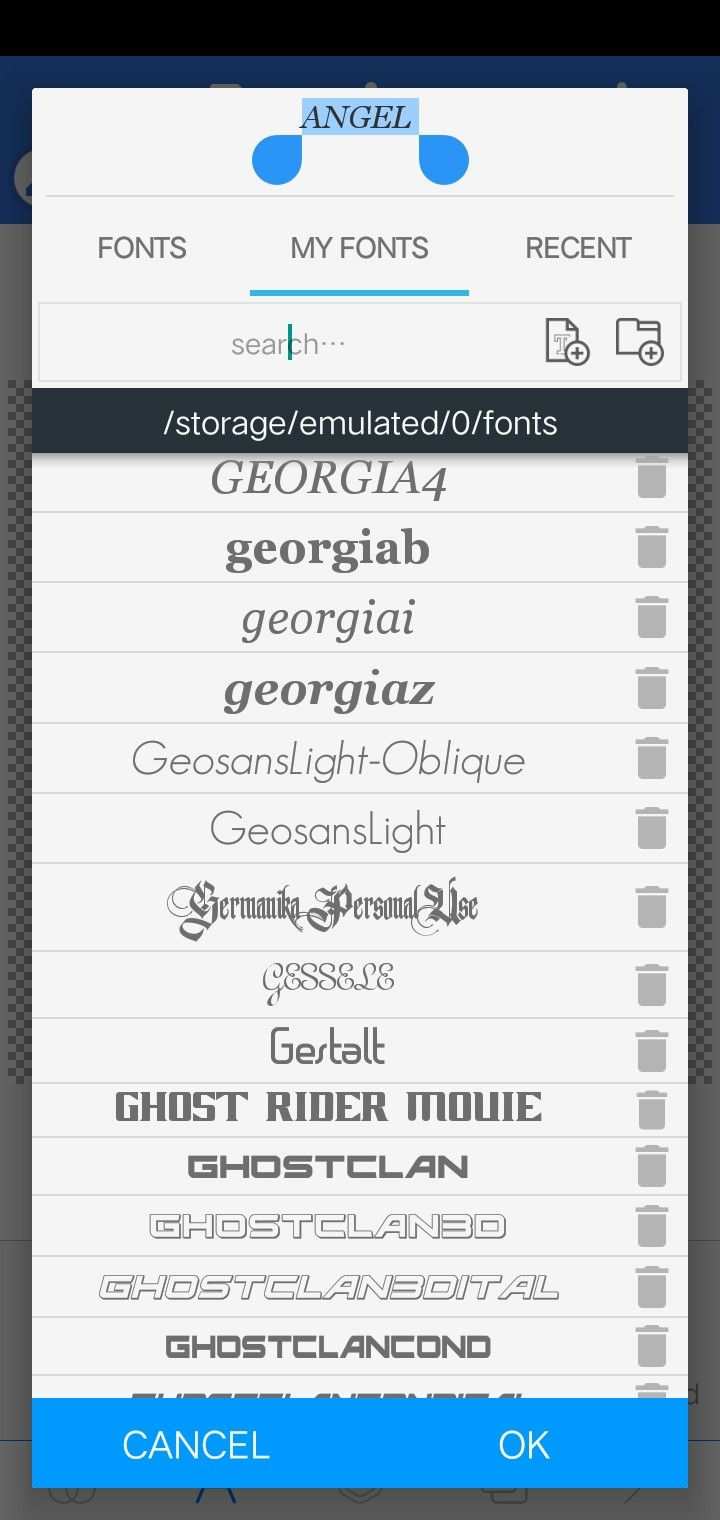Select the GeosansLight font
This screenshot has width=720, height=1520.
328,829
